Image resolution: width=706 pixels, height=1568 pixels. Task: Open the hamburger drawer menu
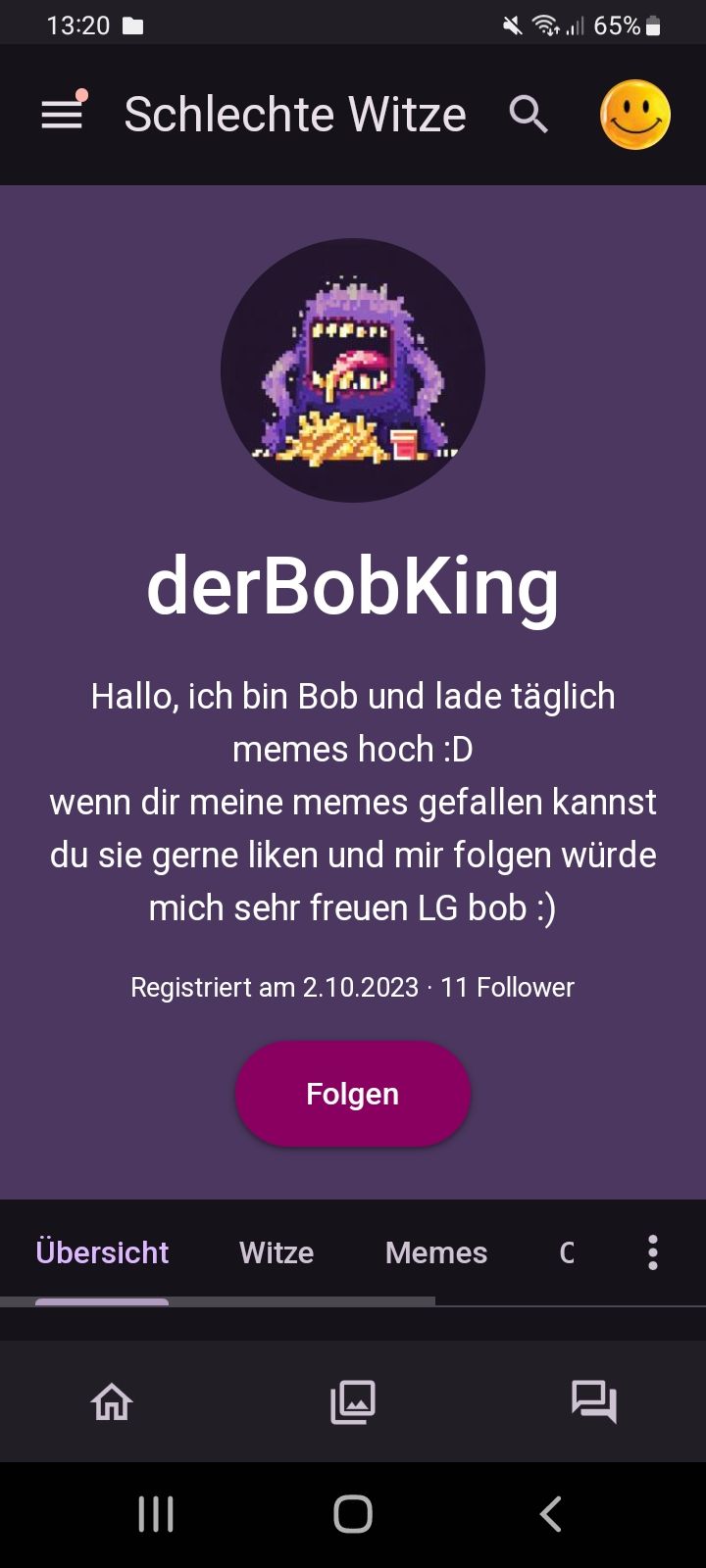pos(62,115)
